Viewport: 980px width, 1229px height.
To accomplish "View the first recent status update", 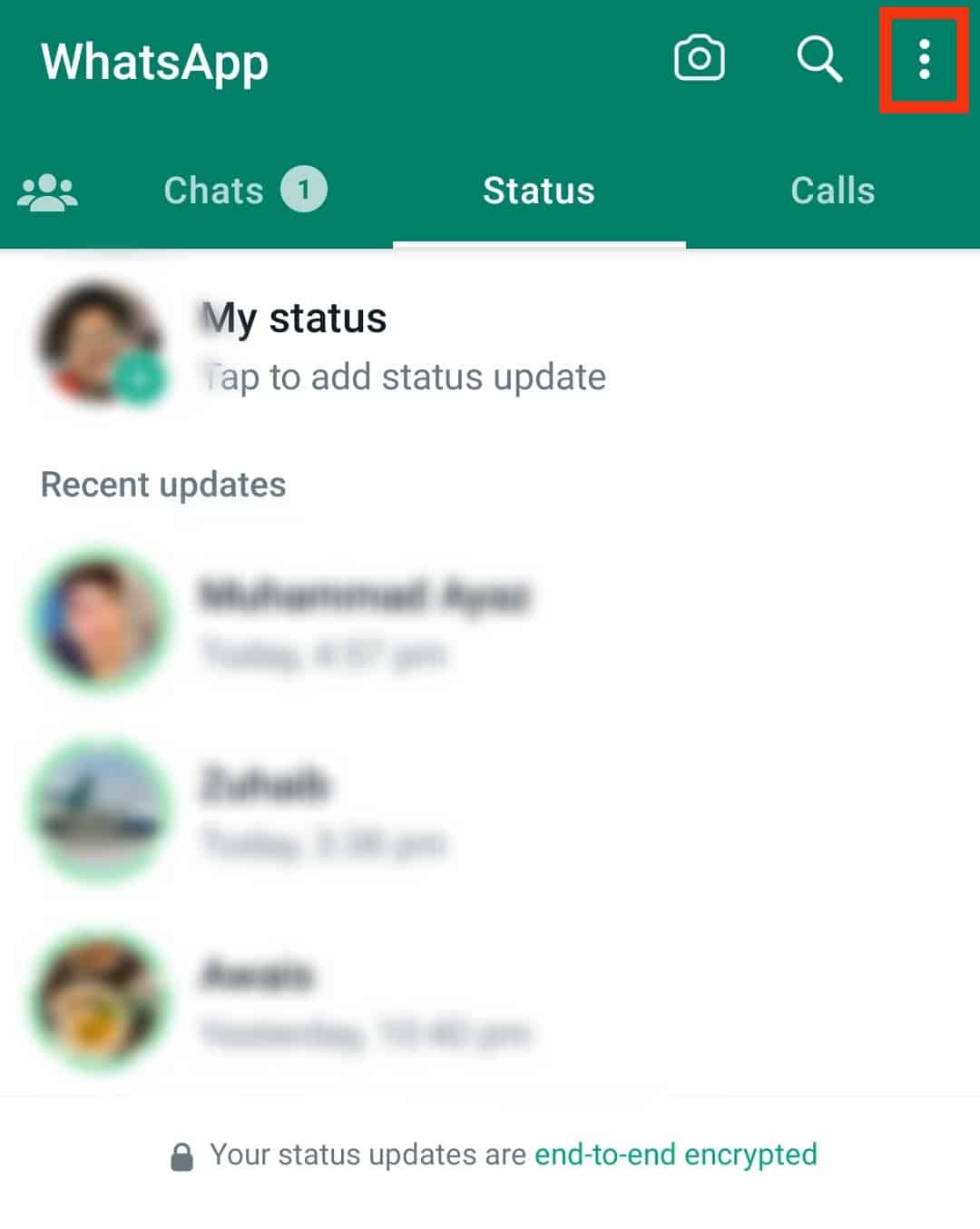I will [x=363, y=624].
